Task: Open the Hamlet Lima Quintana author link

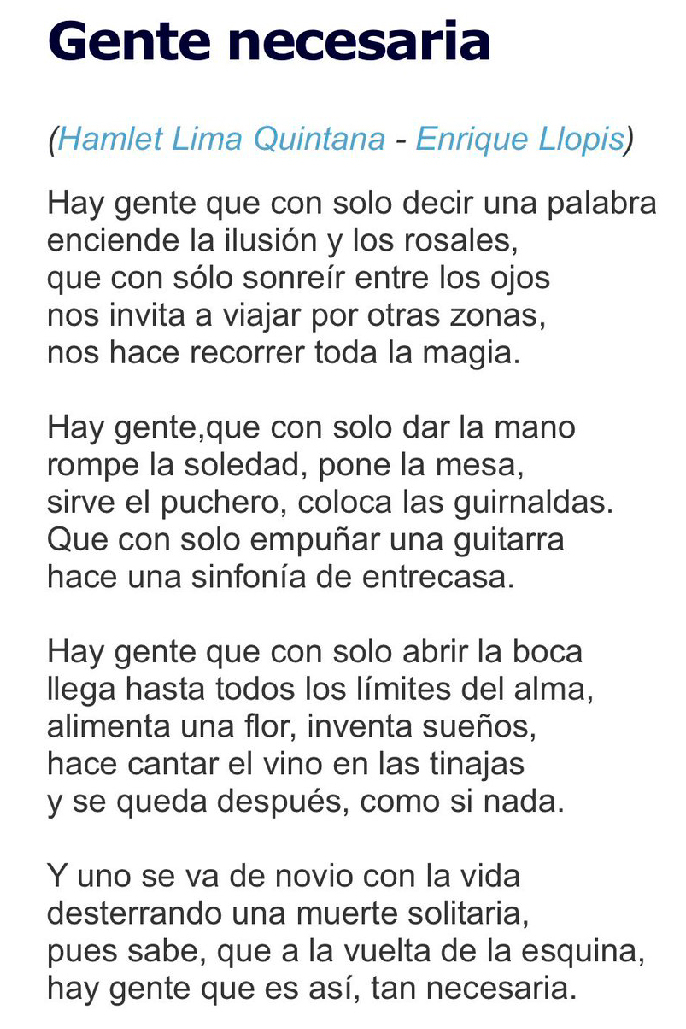Action: [221, 139]
